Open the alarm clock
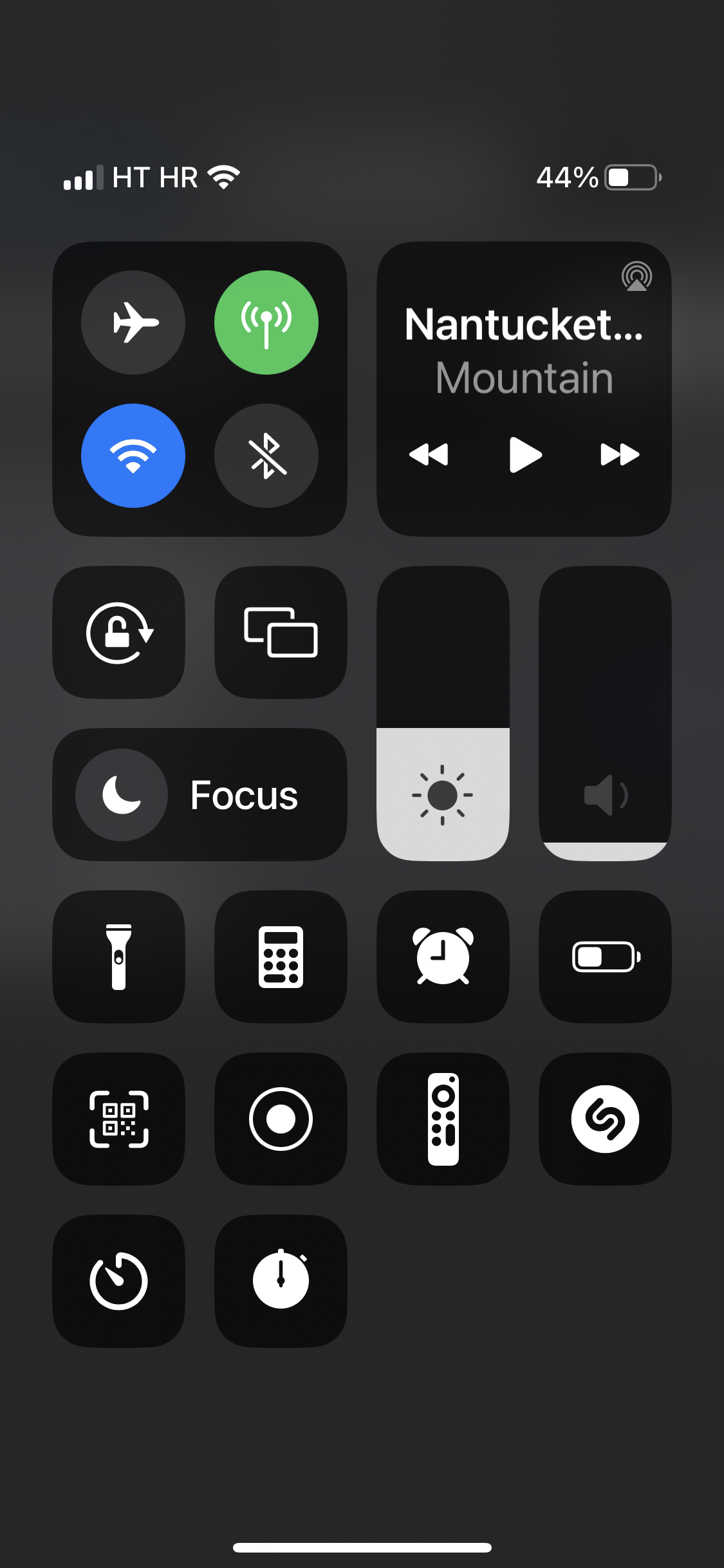Screen dimensions: 724x1568 443,957
